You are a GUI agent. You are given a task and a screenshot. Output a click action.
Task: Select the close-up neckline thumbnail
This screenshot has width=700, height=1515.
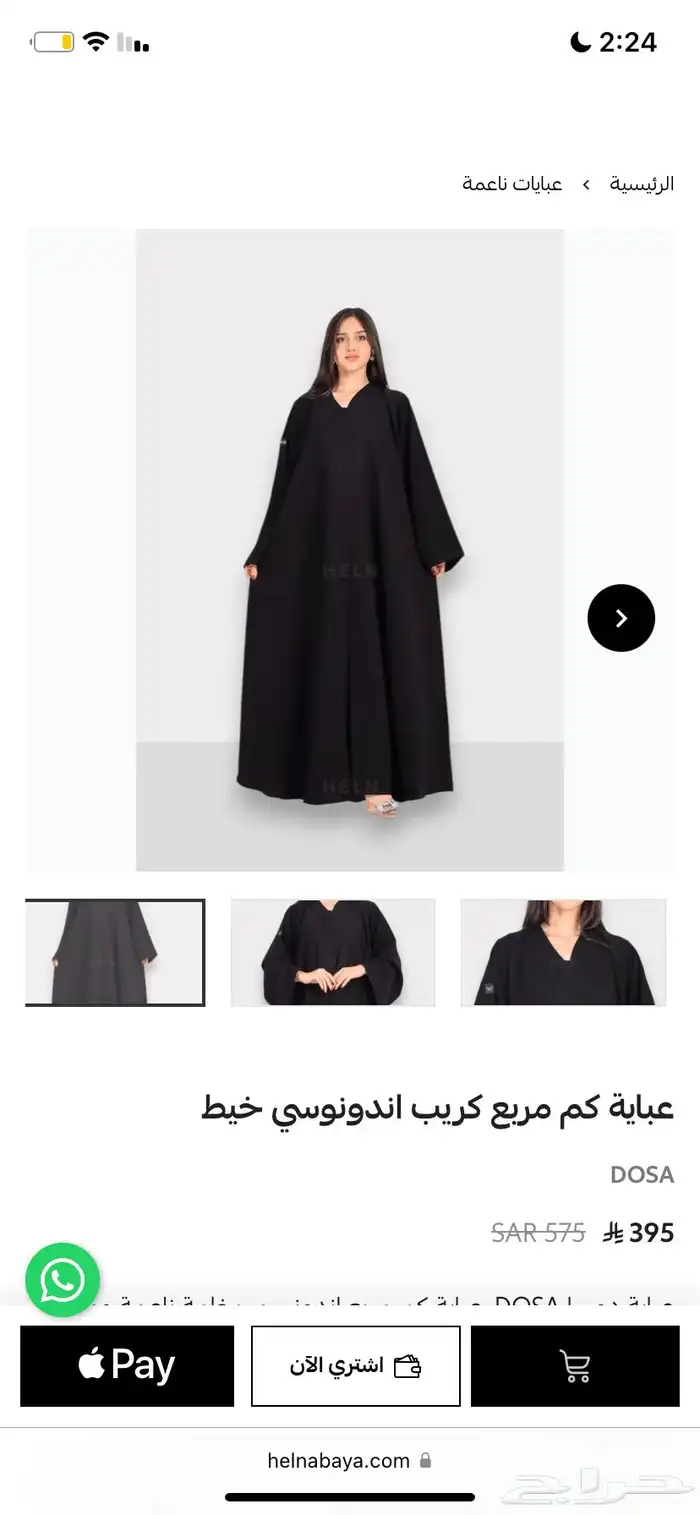coord(563,952)
